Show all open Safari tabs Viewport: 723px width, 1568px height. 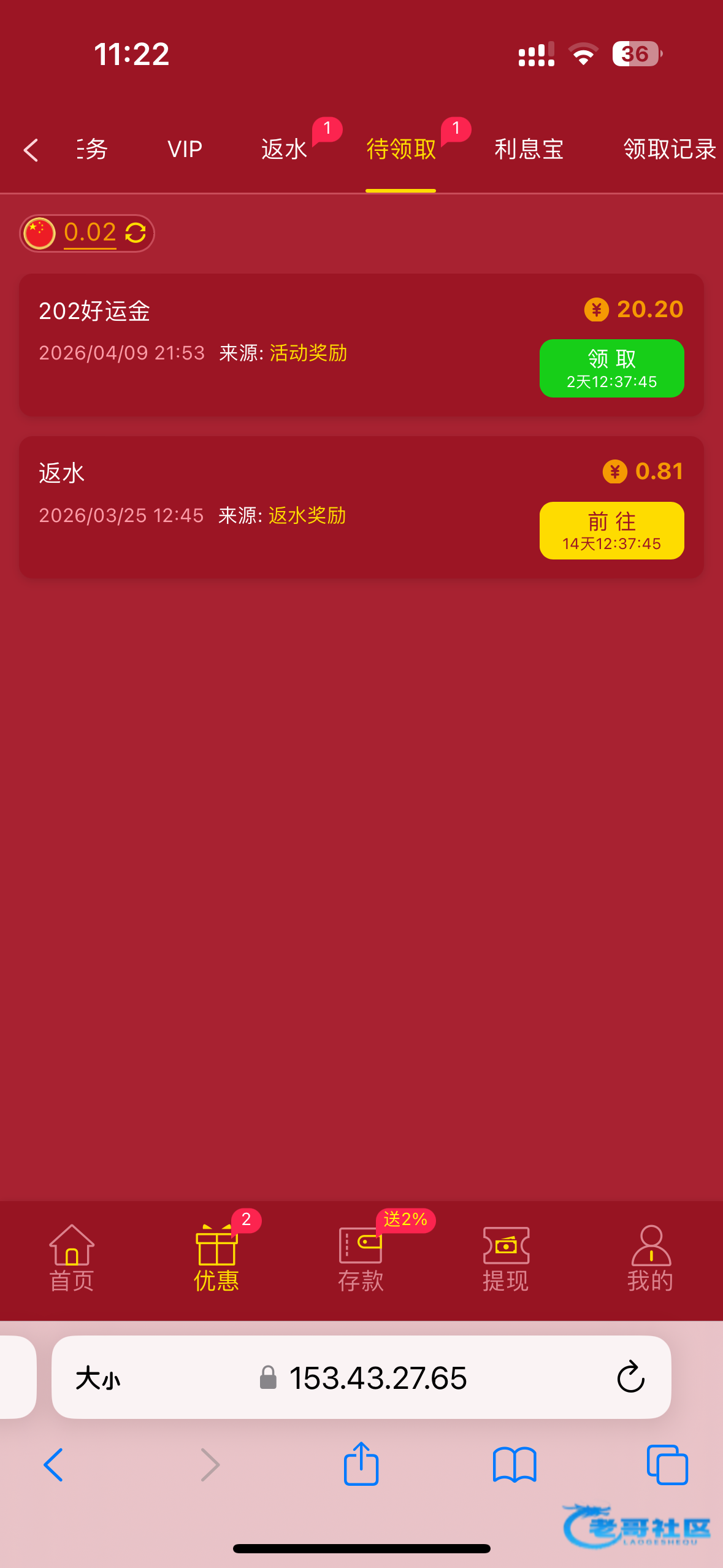(667, 1464)
